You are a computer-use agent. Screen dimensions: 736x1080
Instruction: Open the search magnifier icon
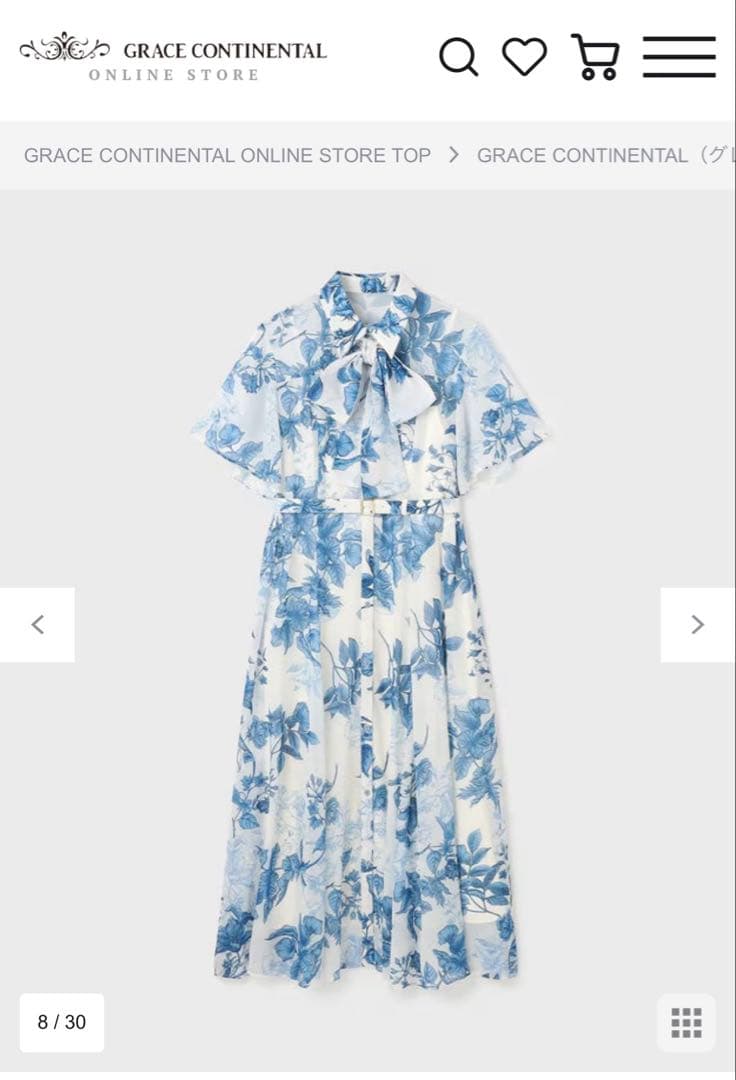[x=458, y=58]
